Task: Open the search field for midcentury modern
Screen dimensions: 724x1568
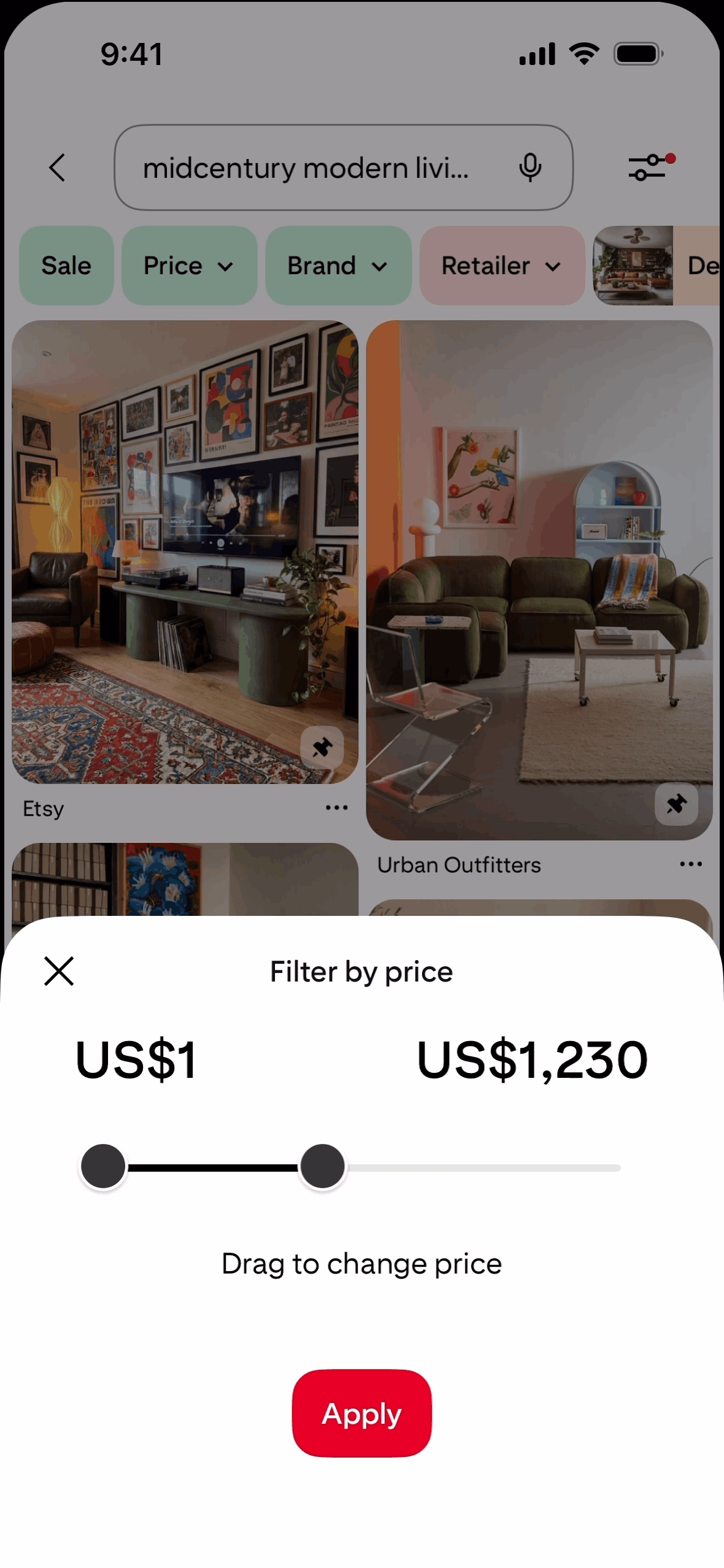Action: pyautogui.click(x=307, y=167)
